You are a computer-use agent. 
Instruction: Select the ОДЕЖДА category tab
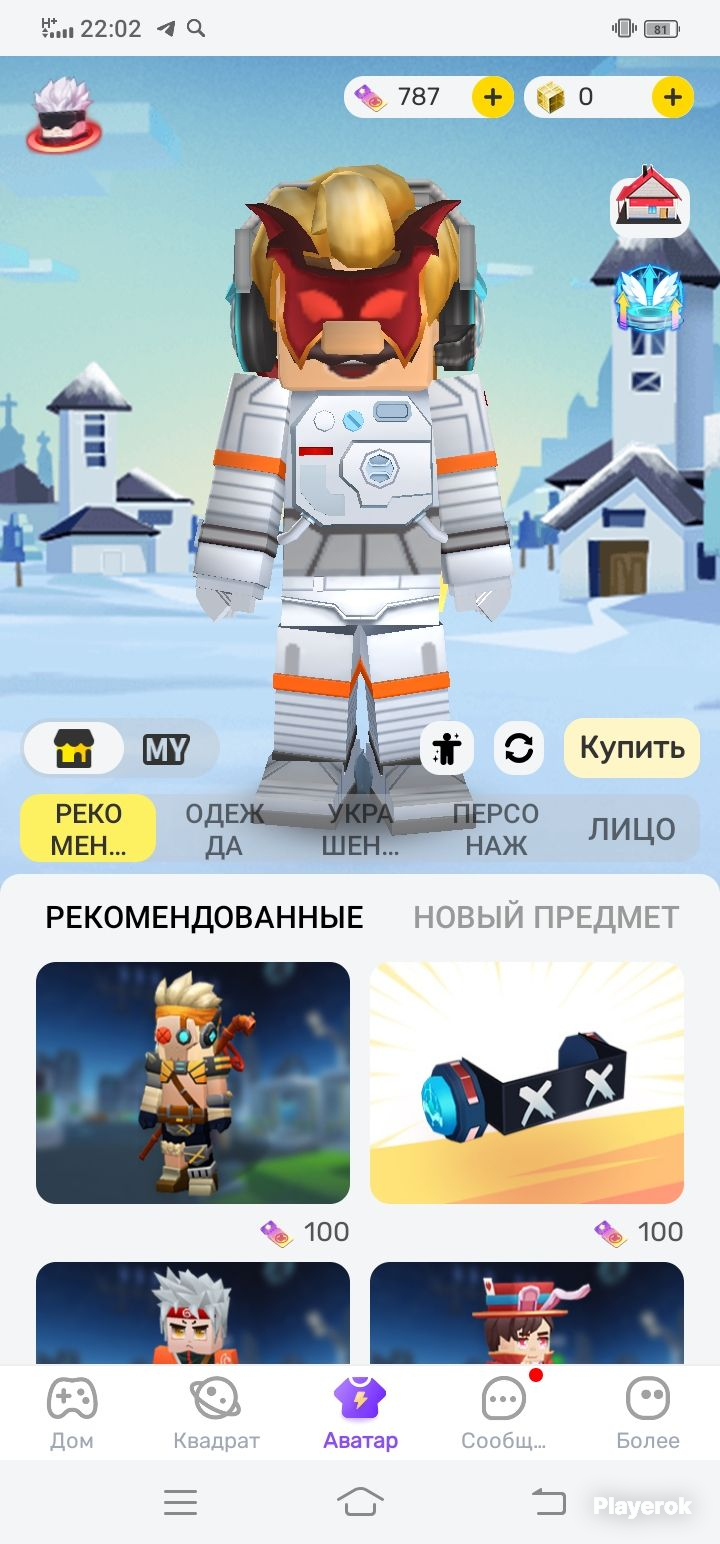[x=224, y=829]
